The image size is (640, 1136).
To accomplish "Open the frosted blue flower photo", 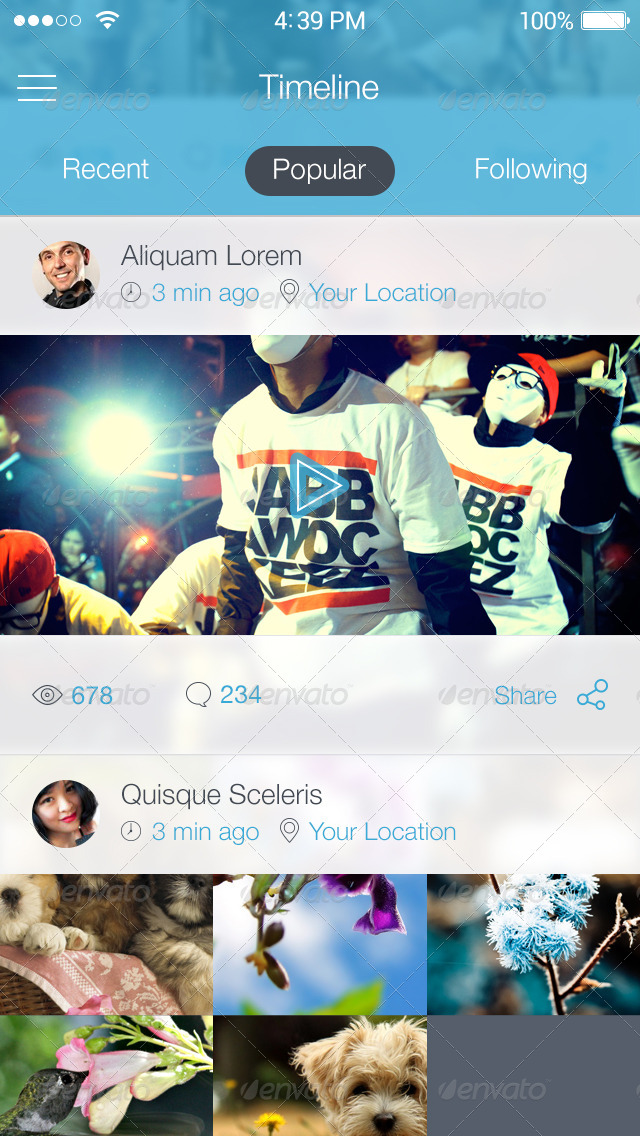I will coord(533,945).
